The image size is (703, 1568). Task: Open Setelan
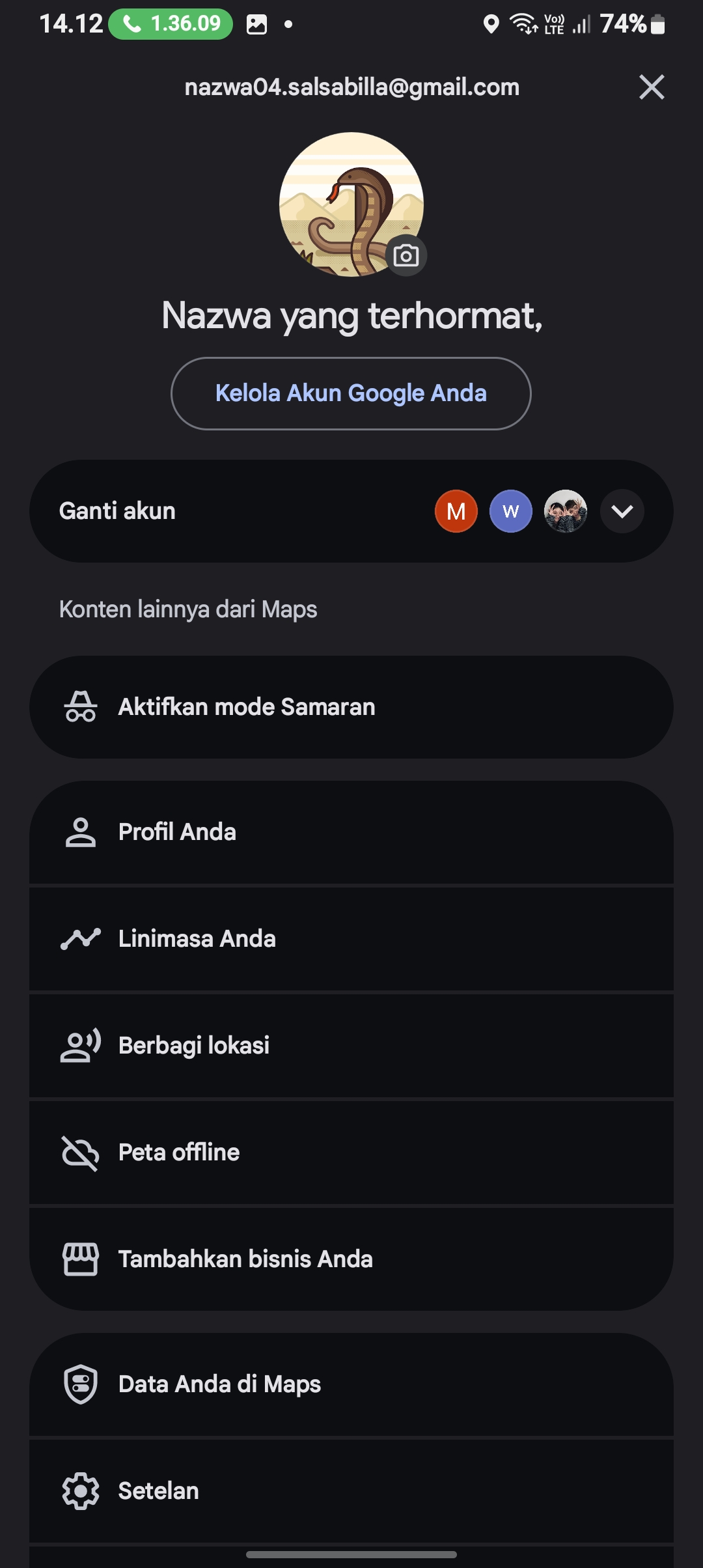pyautogui.click(x=351, y=1491)
